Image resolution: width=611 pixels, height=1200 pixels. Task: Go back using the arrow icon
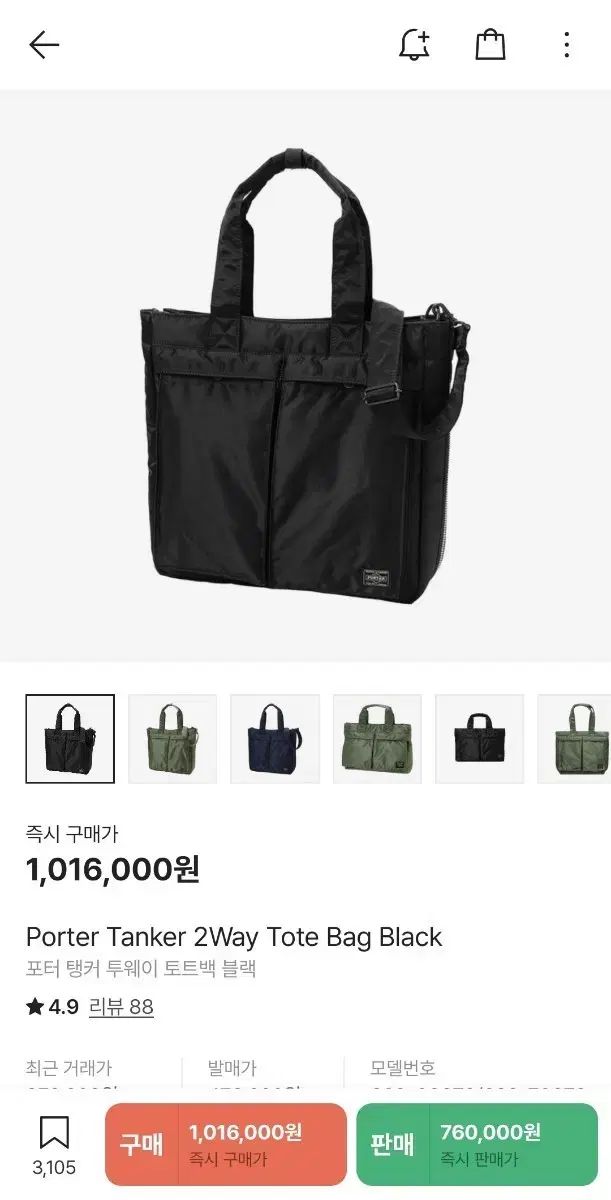(44, 45)
